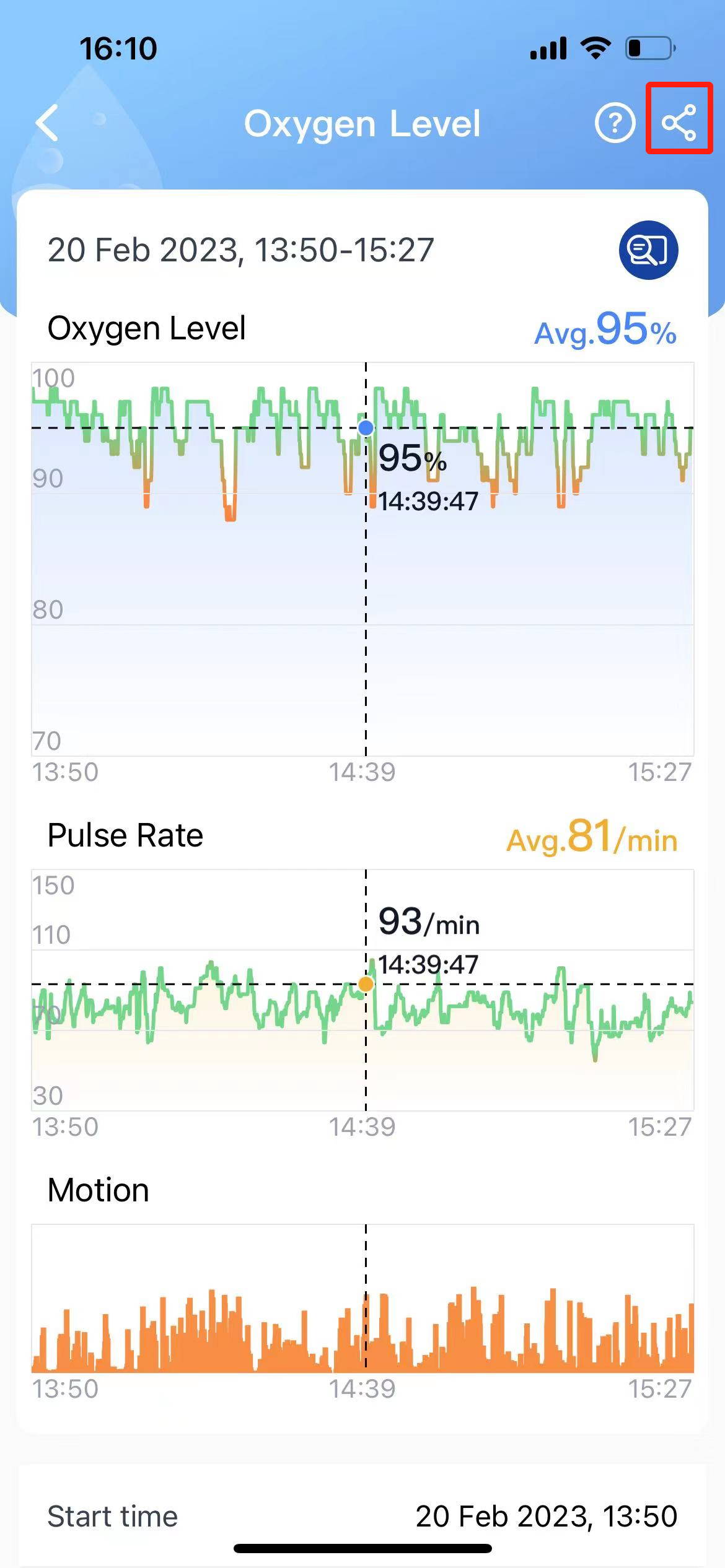Go back using the top-left arrow
This screenshot has height=1568, width=725.
47,123
